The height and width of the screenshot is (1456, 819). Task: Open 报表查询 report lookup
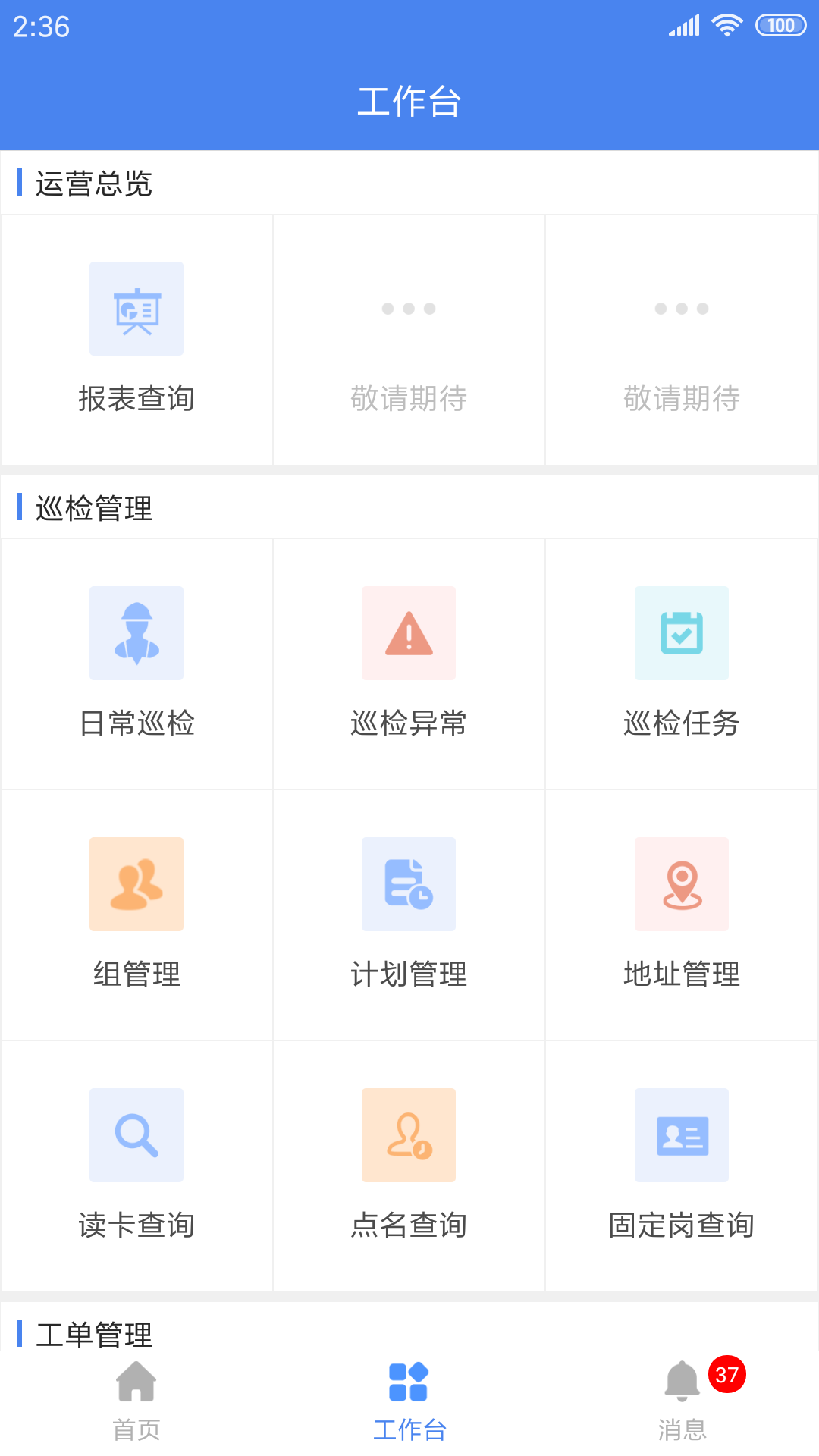[x=136, y=340]
